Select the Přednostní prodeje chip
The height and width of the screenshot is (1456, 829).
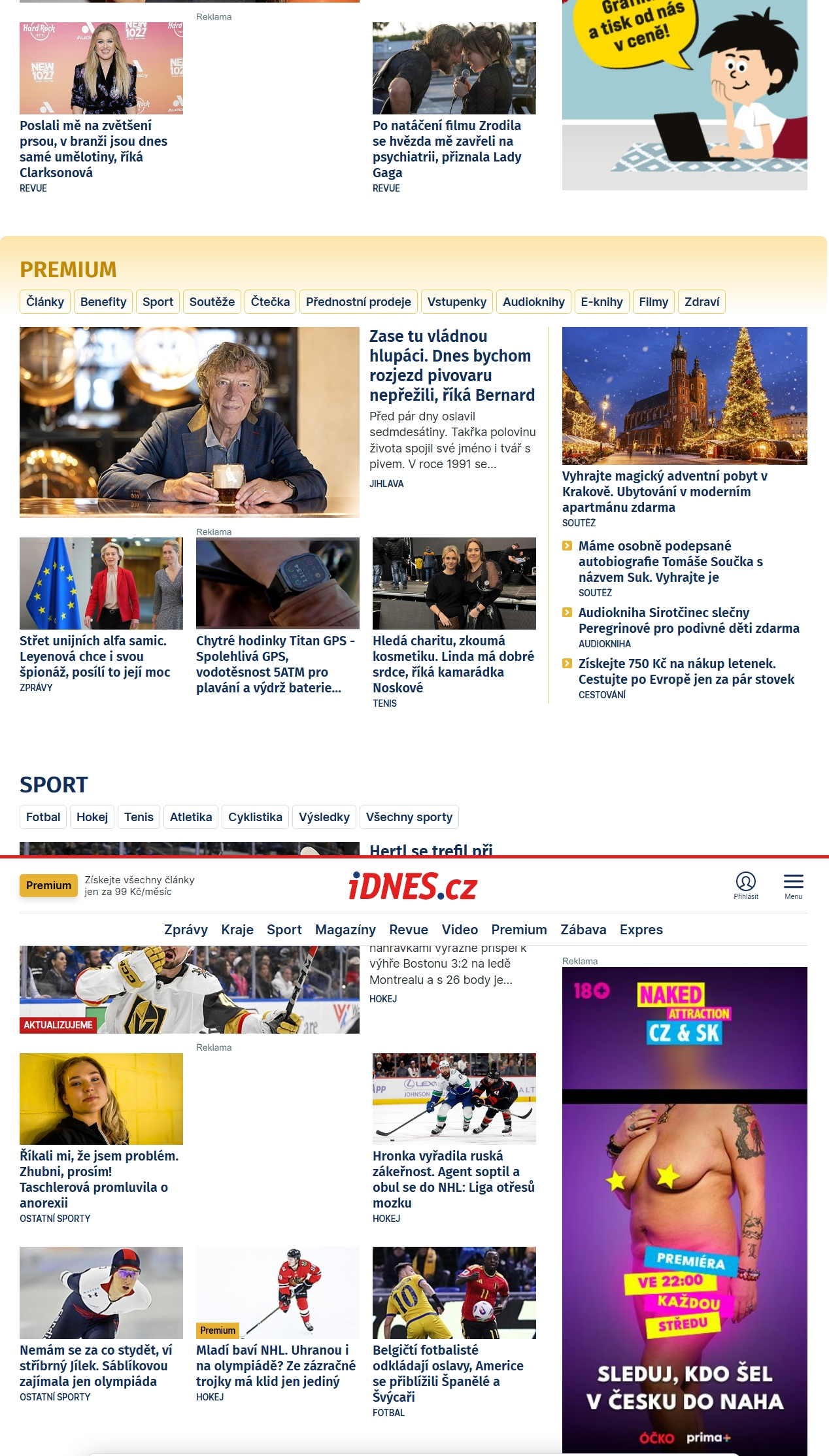click(x=358, y=302)
